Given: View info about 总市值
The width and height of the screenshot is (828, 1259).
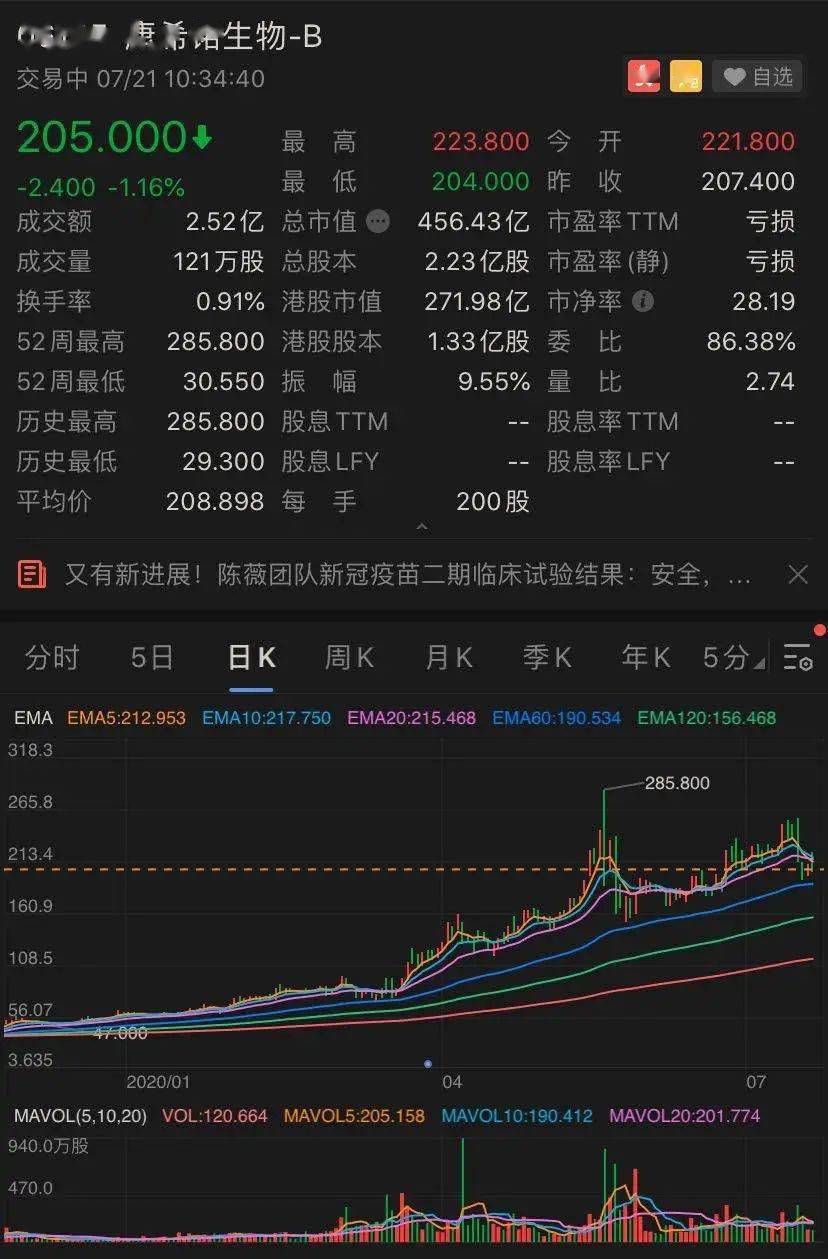Looking at the screenshot, I should 378,221.
